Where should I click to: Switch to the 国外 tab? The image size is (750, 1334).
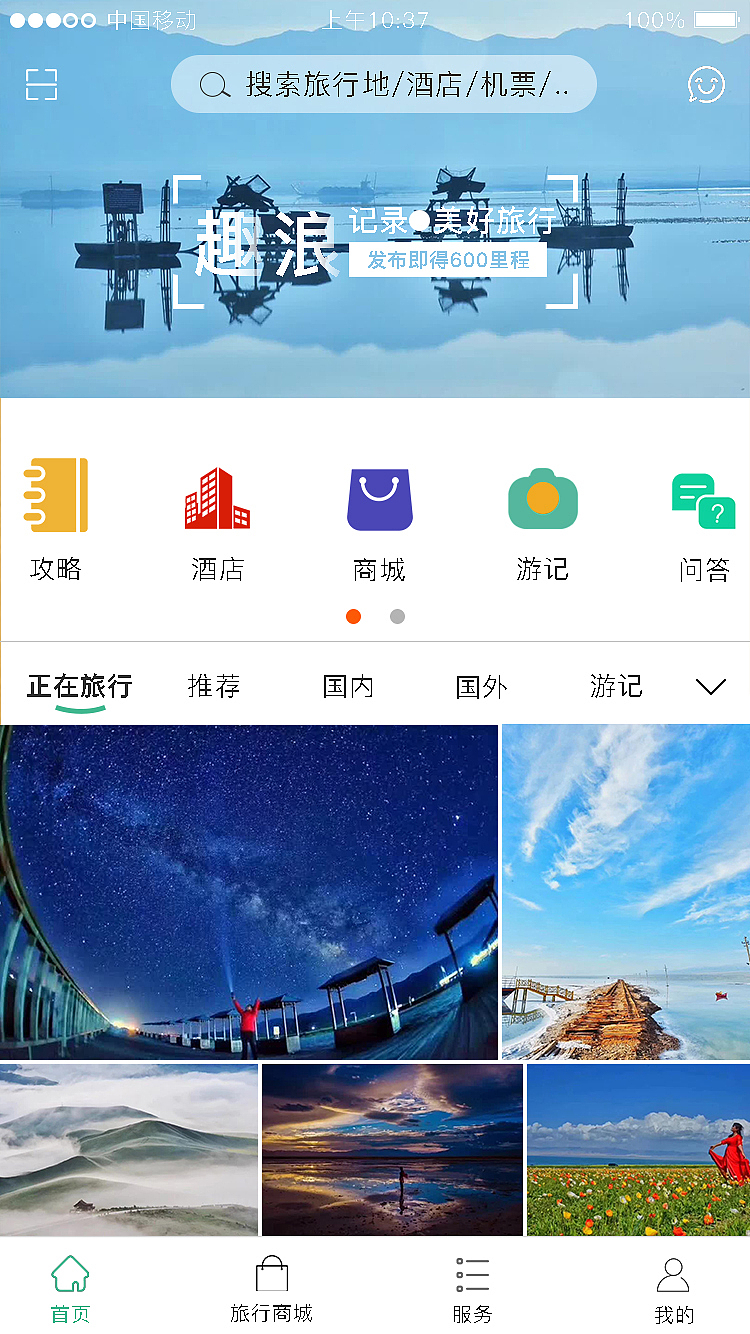tap(480, 686)
